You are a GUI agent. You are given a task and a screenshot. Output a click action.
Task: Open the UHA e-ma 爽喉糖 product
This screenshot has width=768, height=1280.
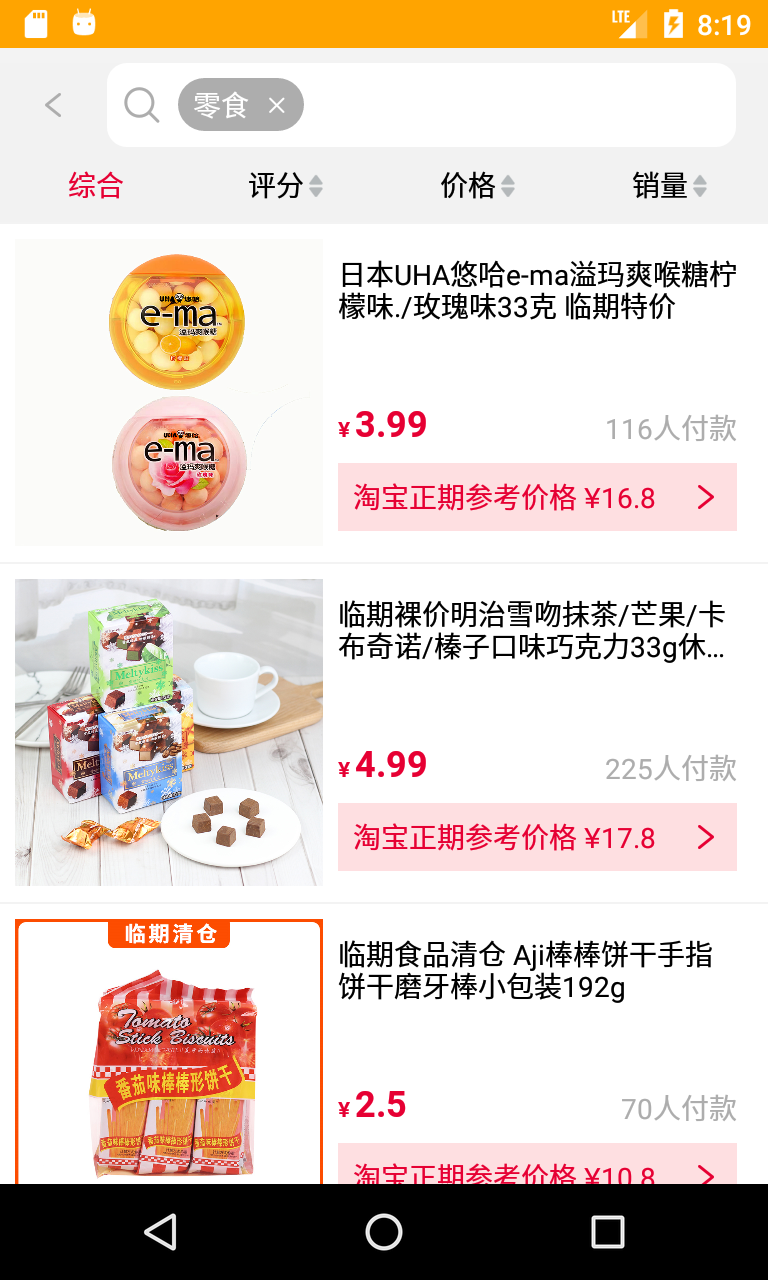(537, 291)
